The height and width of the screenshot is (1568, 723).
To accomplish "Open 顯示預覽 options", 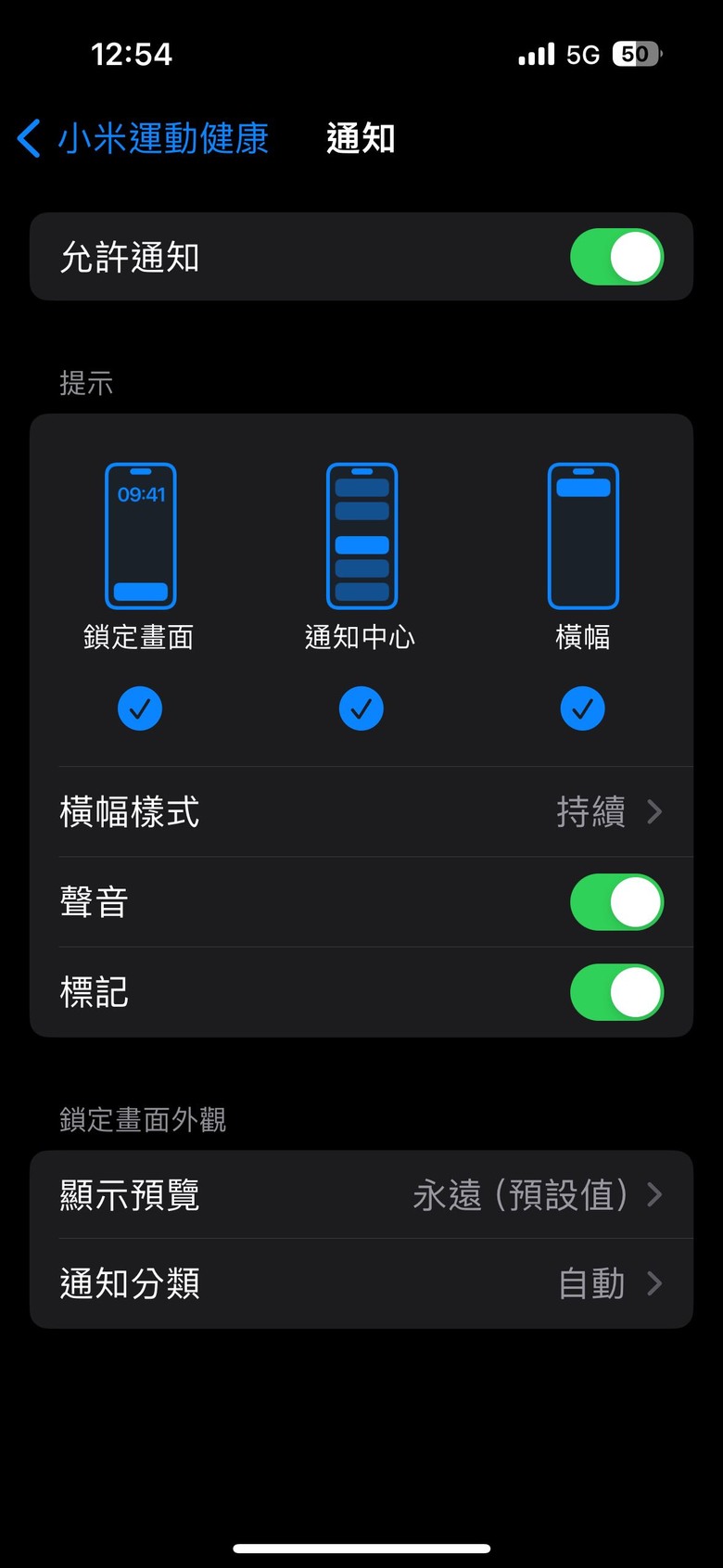I will coord(361,1194).
